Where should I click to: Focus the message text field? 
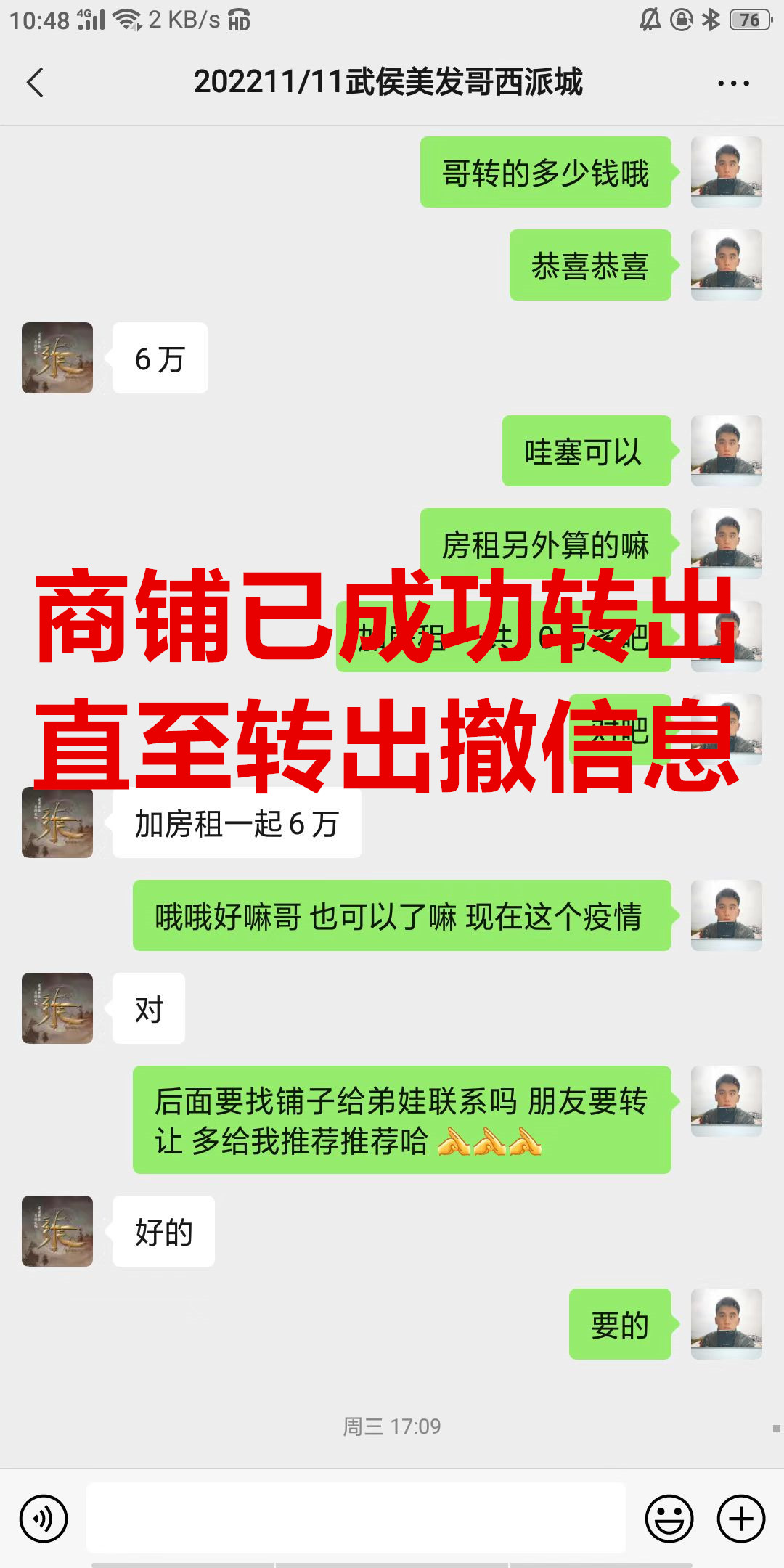pyautogui.click(x=356, y=1518)
